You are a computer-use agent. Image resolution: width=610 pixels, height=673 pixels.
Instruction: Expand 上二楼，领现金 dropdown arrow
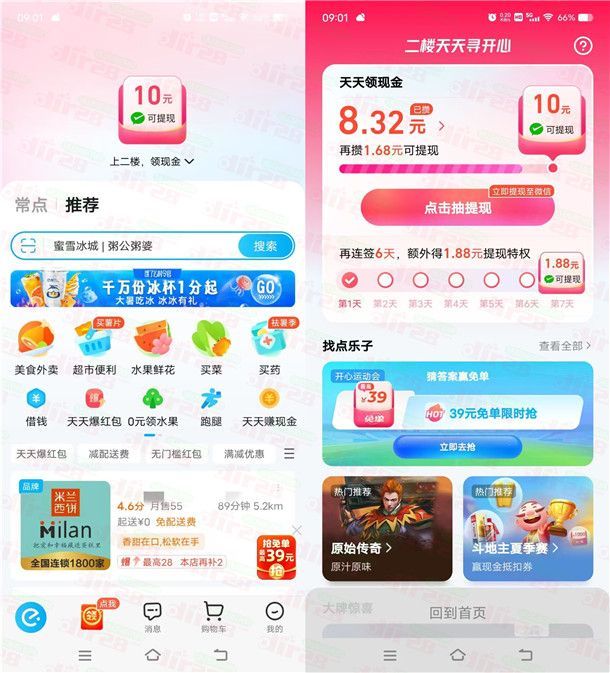tap(190, 161)
